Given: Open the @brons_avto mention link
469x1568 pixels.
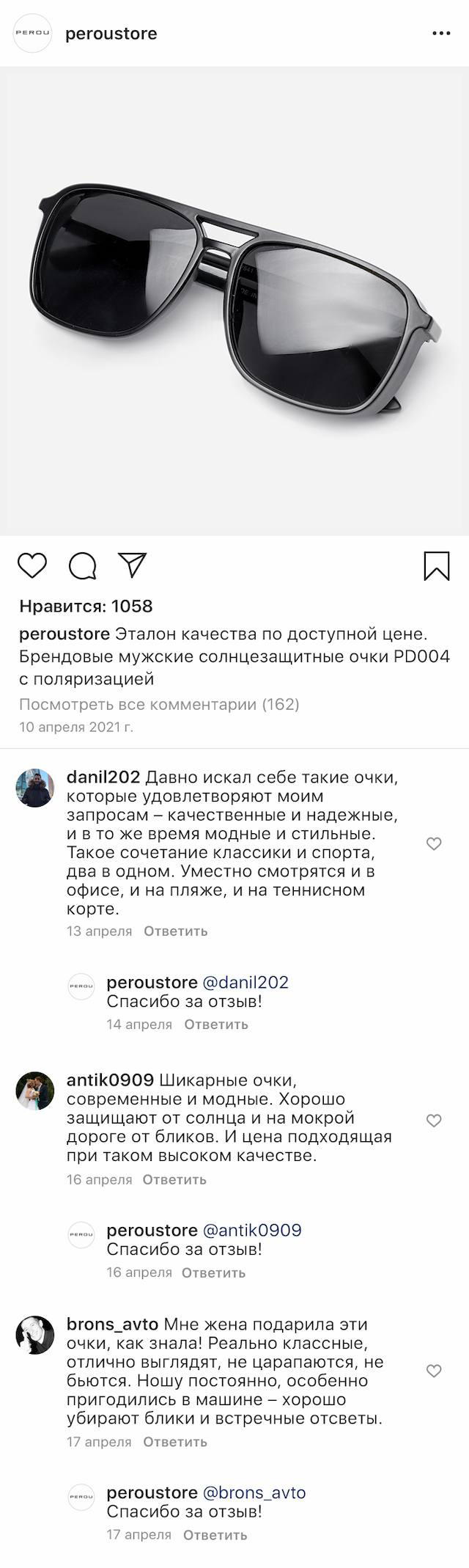Looking at the screenshot, I should [254, 1492].
